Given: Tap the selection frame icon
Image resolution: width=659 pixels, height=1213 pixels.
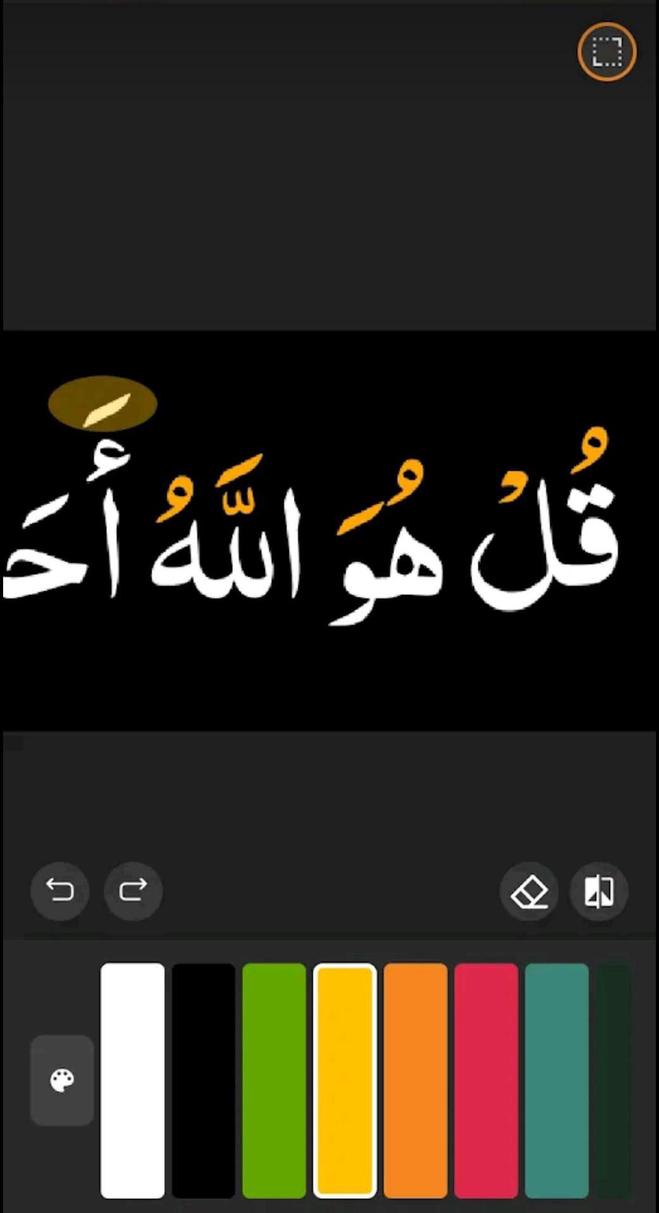Looking at the screenshot, I should click(x=607, y=51).
